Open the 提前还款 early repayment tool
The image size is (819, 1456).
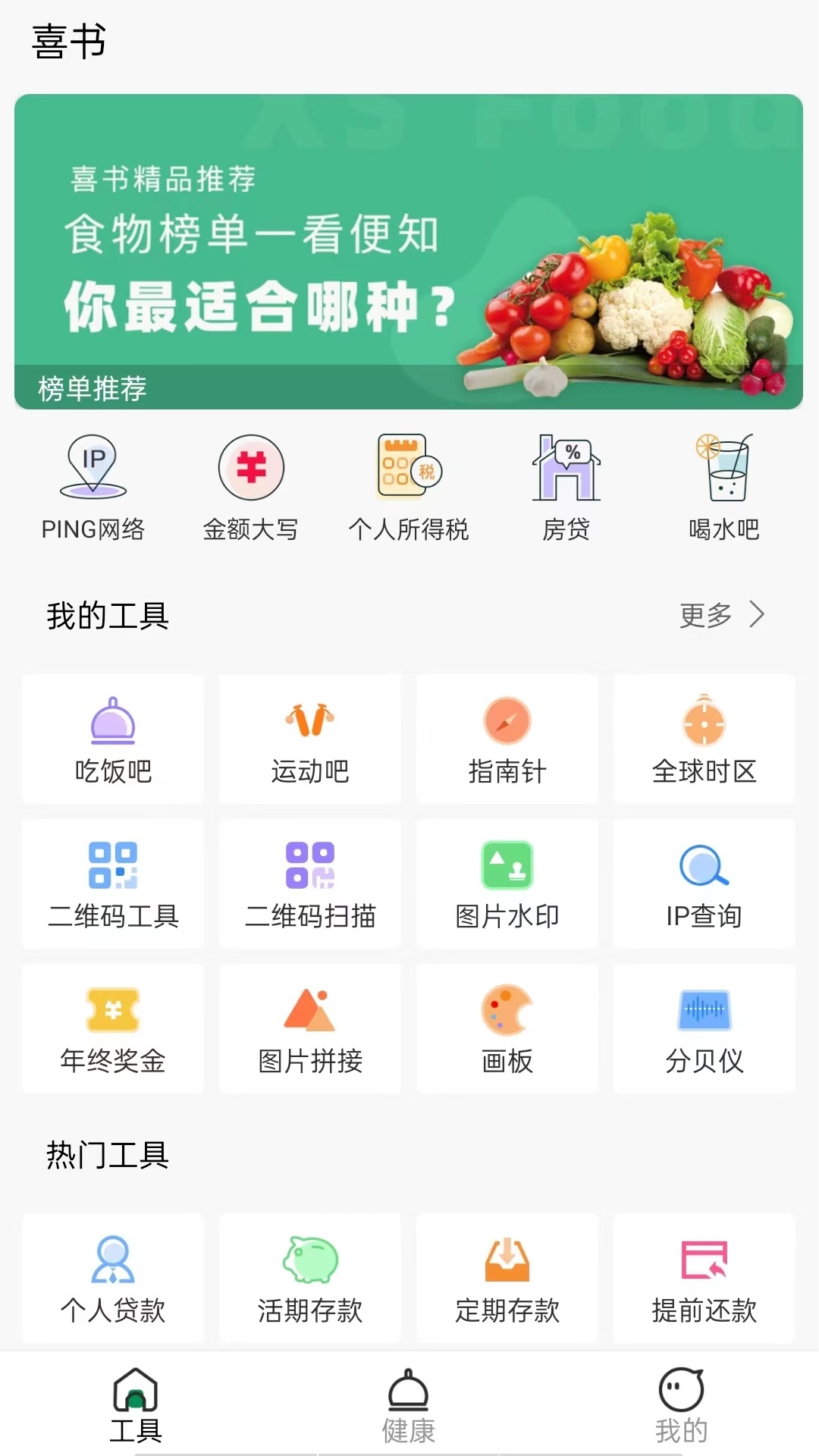pyautogui.click(x=704, y=1279)
